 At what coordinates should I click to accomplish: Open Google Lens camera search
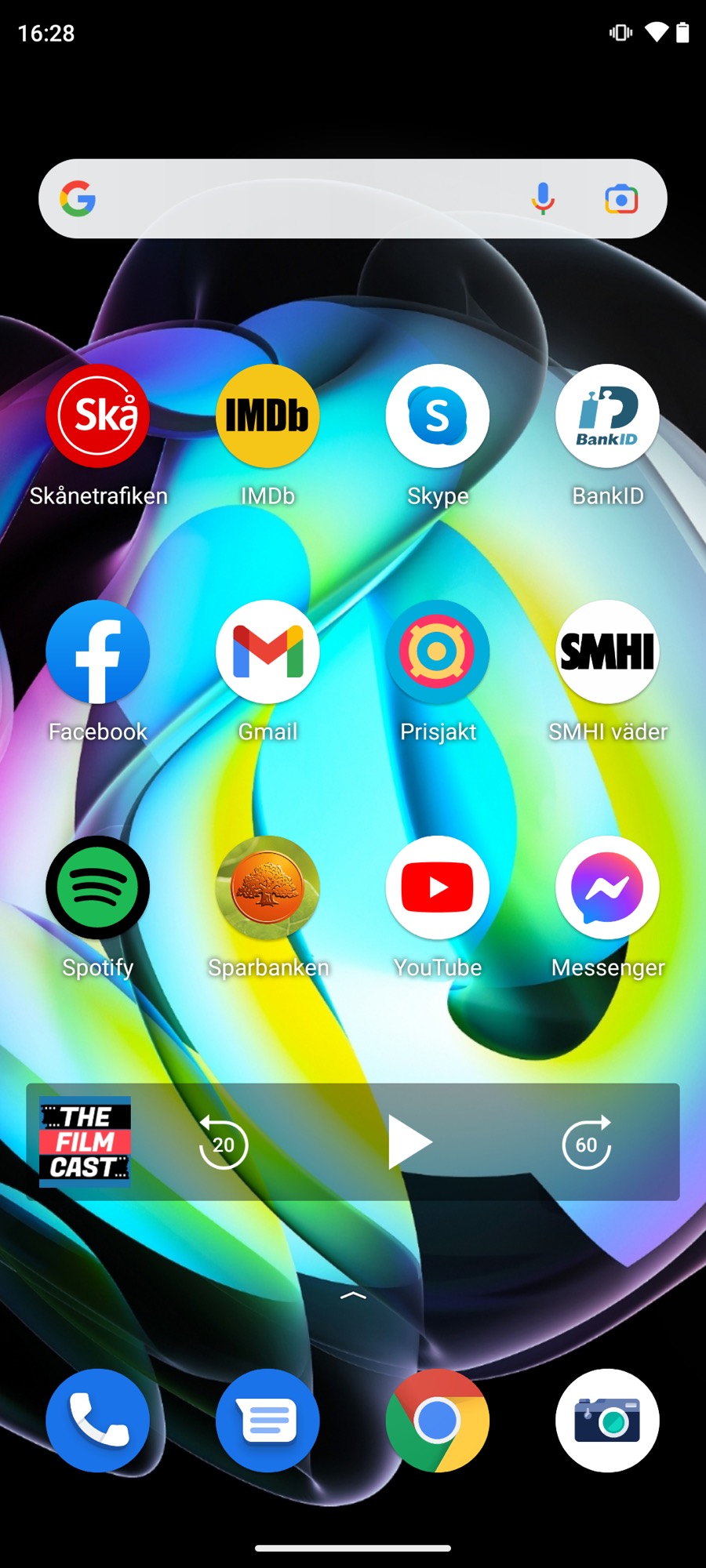[621, 199]
